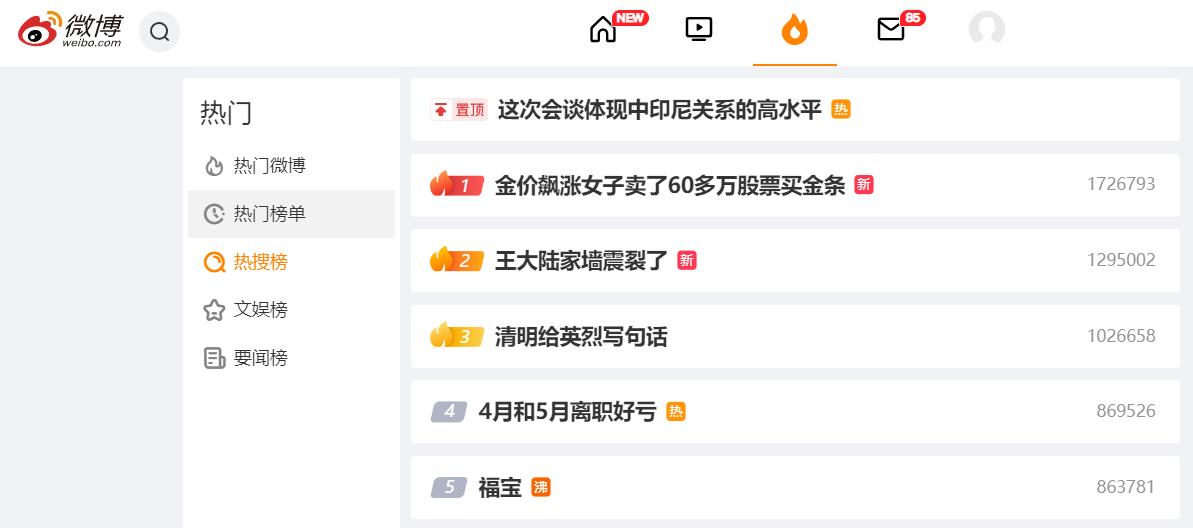Image resolution: width=1193 pixels, height=528 pixels.
Task: Tap the 福宝 trending topic
Action: [x=500, y=488]
